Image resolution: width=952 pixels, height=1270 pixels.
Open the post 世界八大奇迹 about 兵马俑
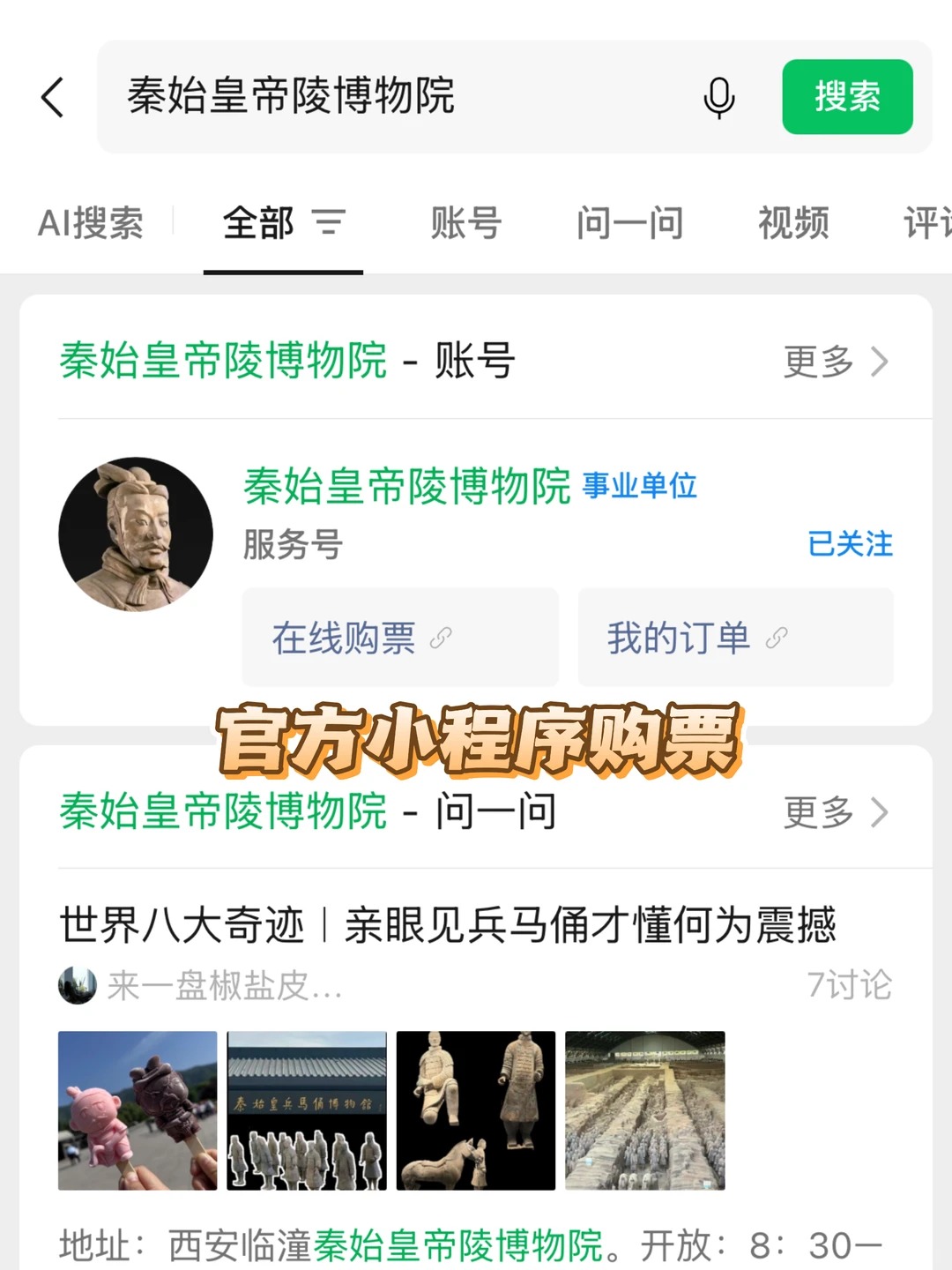tap(448, 926)
